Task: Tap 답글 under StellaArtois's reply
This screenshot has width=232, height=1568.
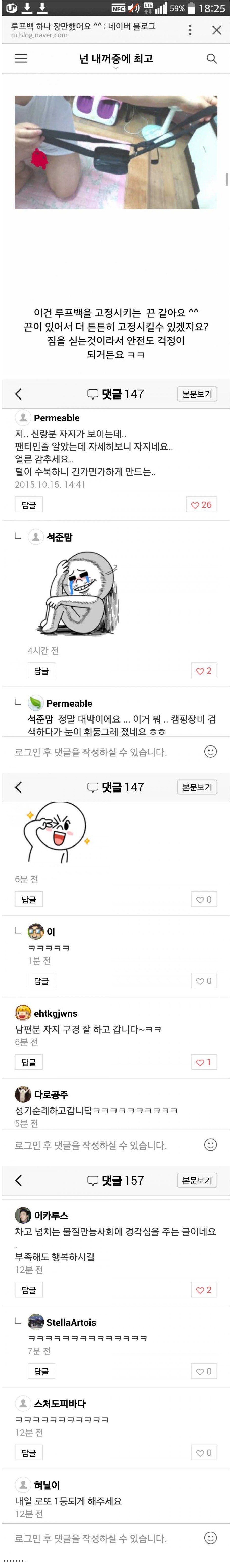Action: click(41, 1371)
